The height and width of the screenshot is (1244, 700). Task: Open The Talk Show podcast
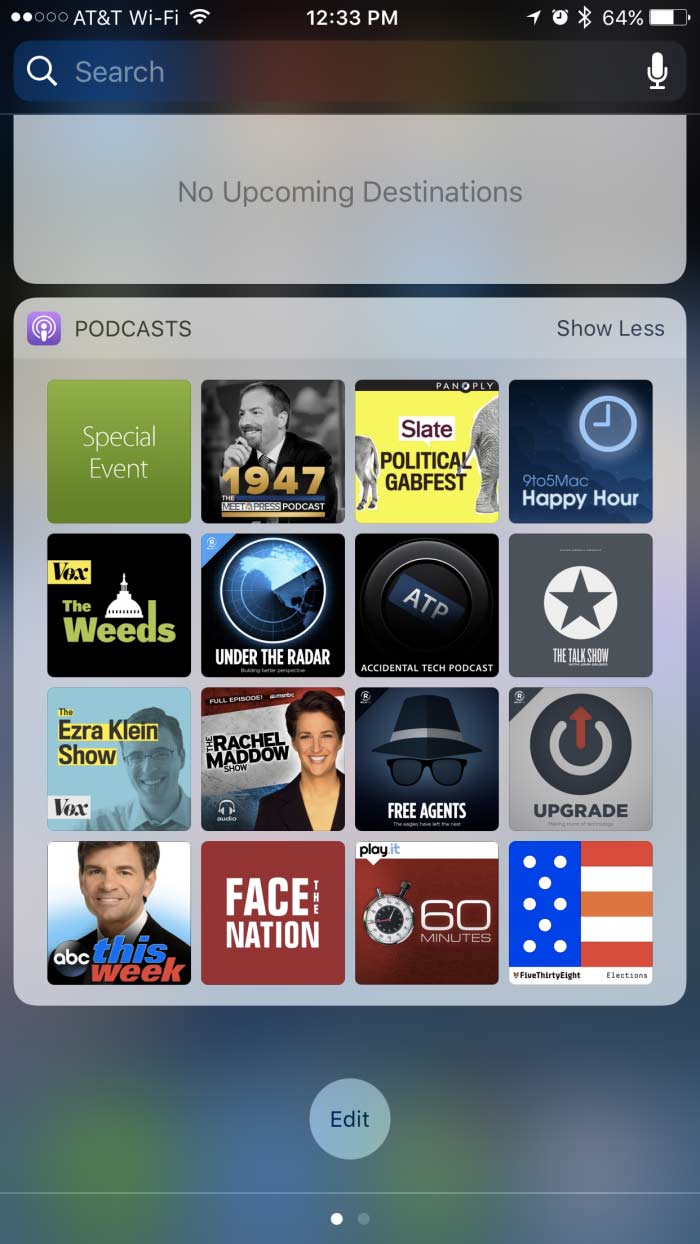(581, 606)
